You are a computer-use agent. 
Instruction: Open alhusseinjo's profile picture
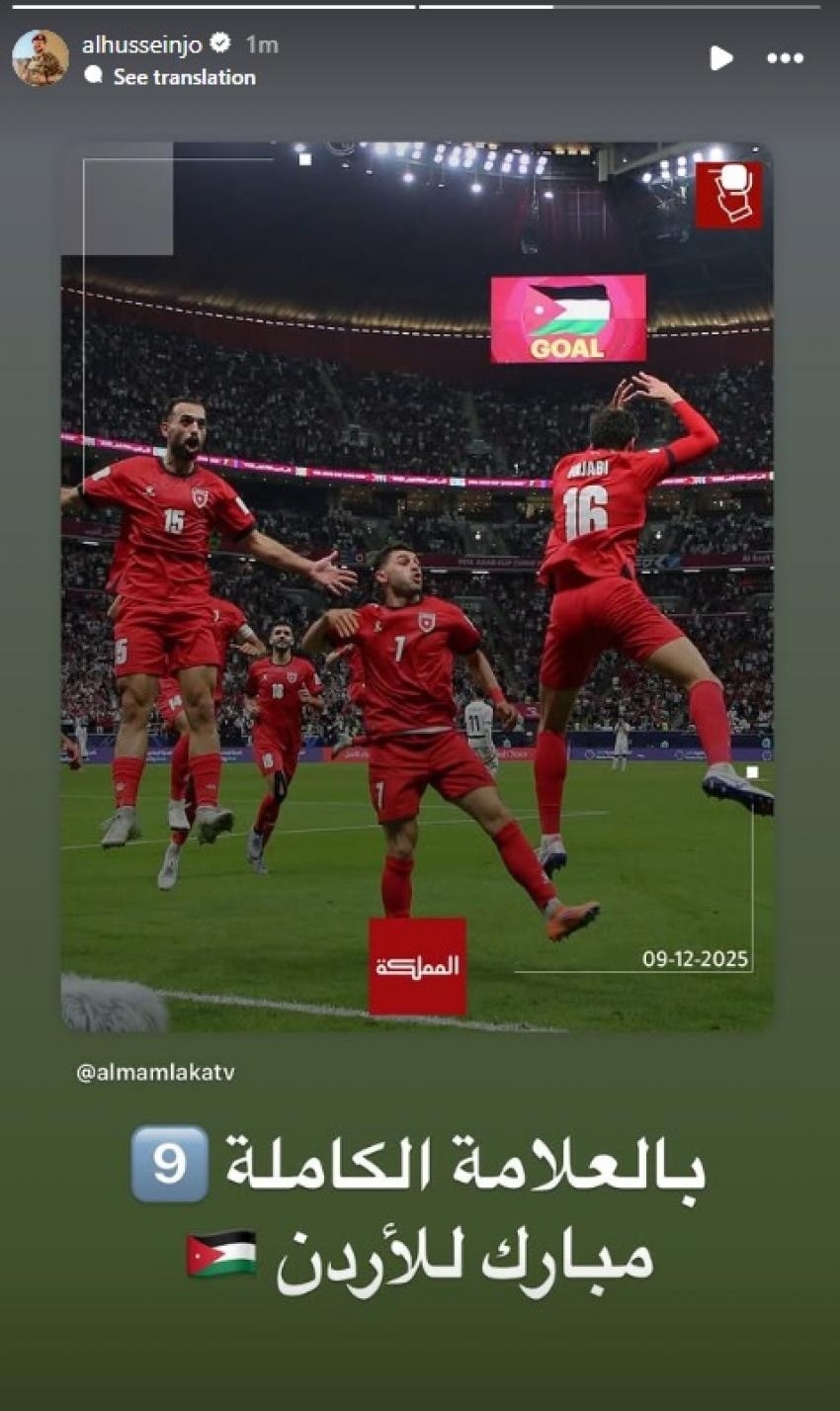tap(40, 58)
